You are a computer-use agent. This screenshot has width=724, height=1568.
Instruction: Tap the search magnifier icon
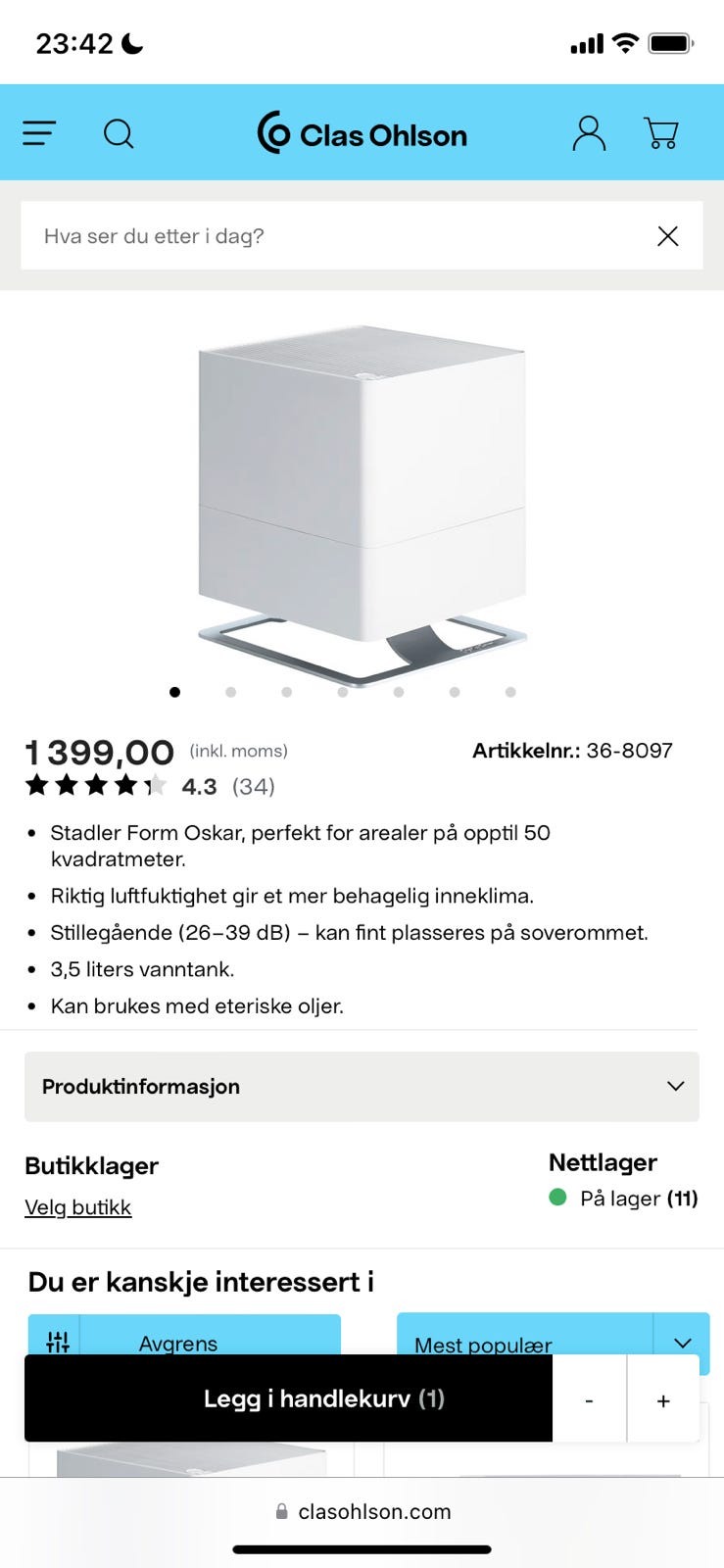pyautogui.click(x=119, y=133)
